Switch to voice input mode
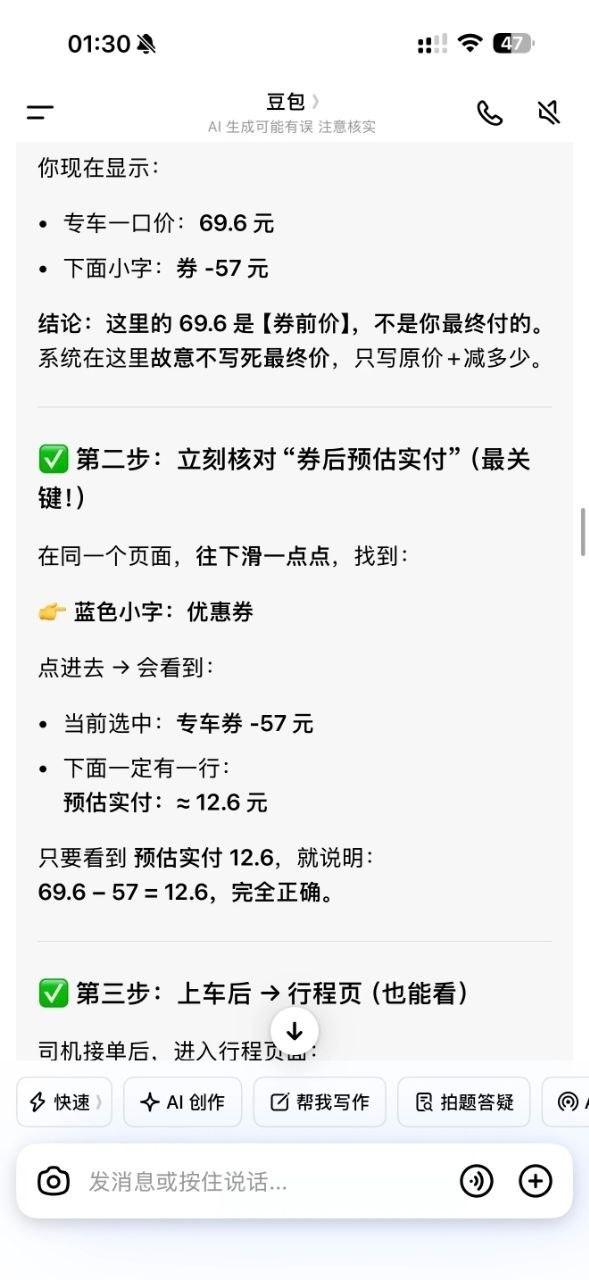 [x=477, y=1182]
